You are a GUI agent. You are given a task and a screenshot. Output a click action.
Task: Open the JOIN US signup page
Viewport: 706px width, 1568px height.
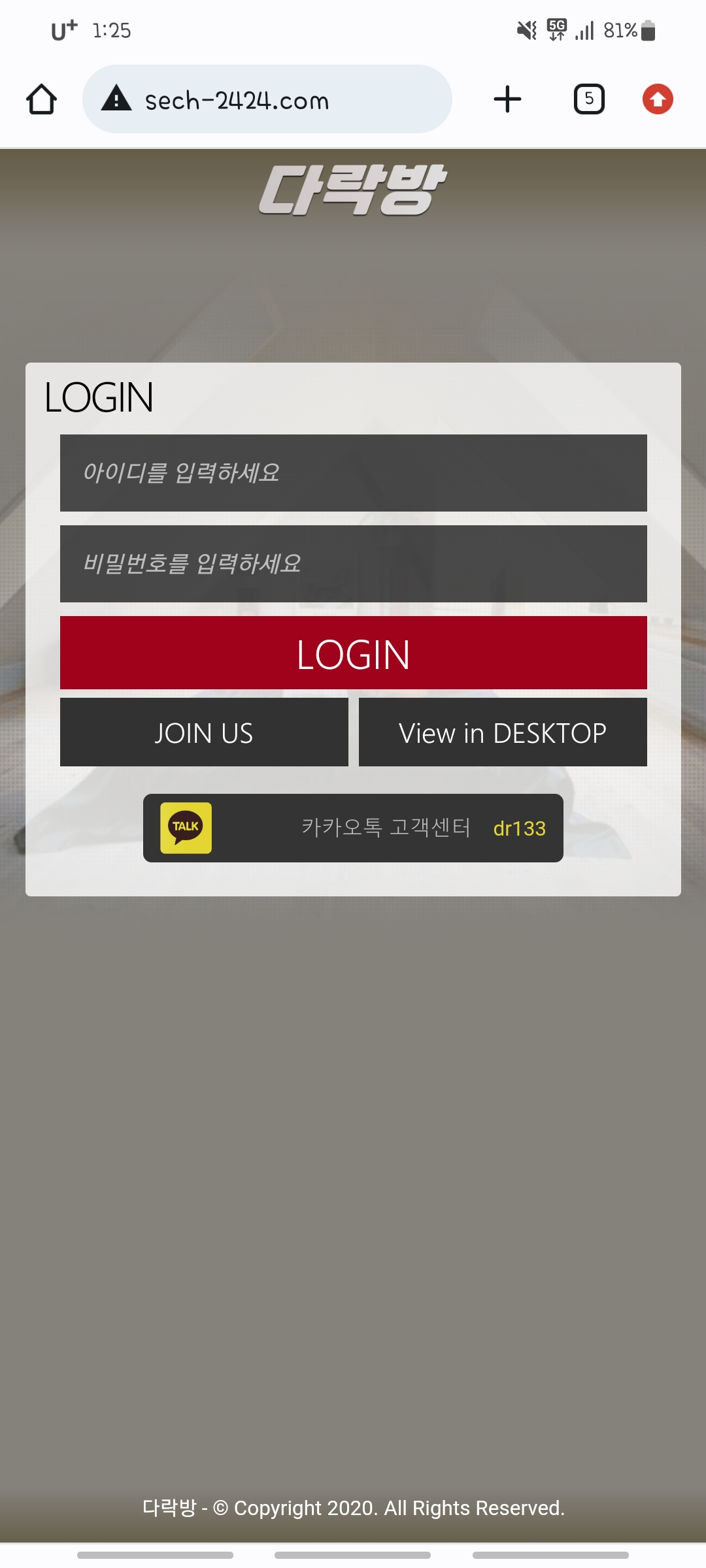[204, 732]
